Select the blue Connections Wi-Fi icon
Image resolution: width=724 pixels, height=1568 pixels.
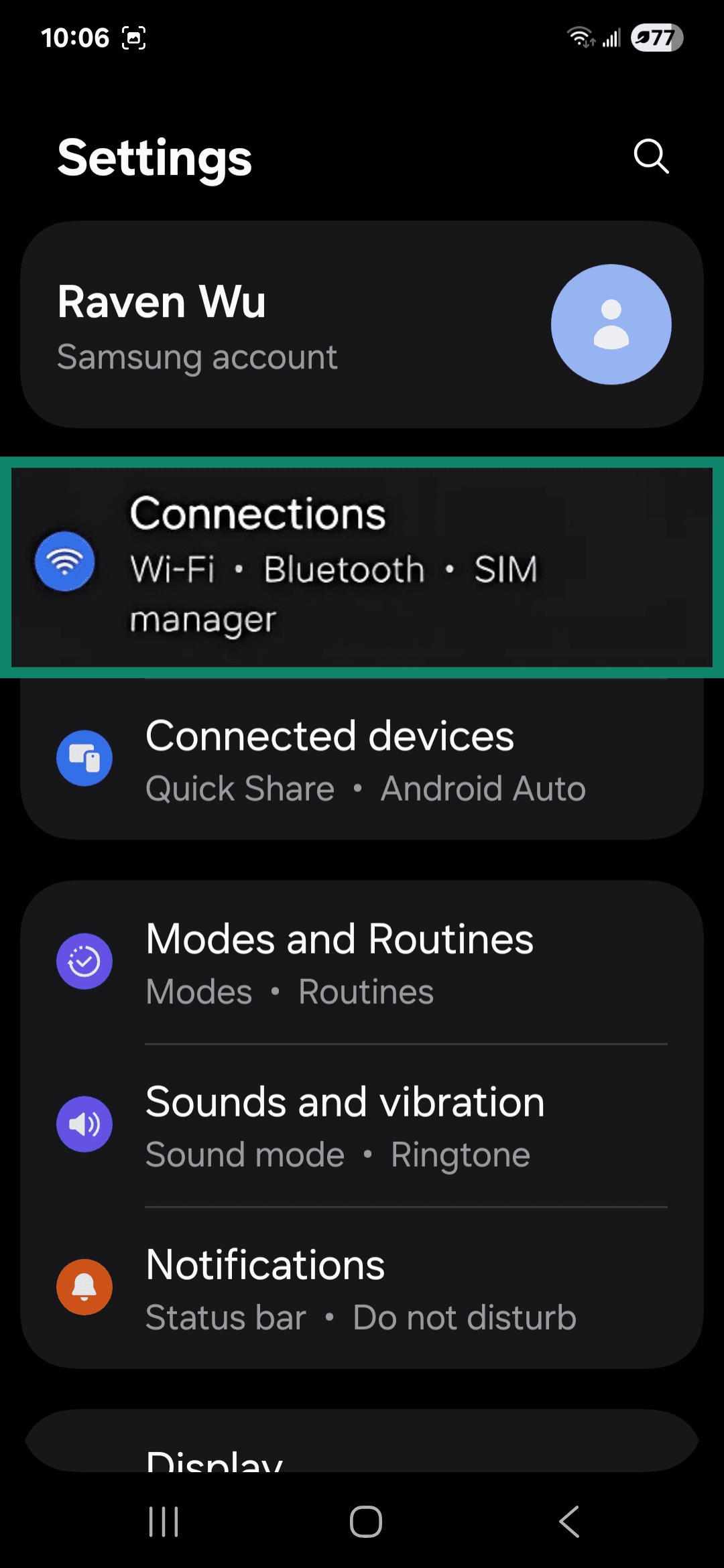tap(65, 563)
